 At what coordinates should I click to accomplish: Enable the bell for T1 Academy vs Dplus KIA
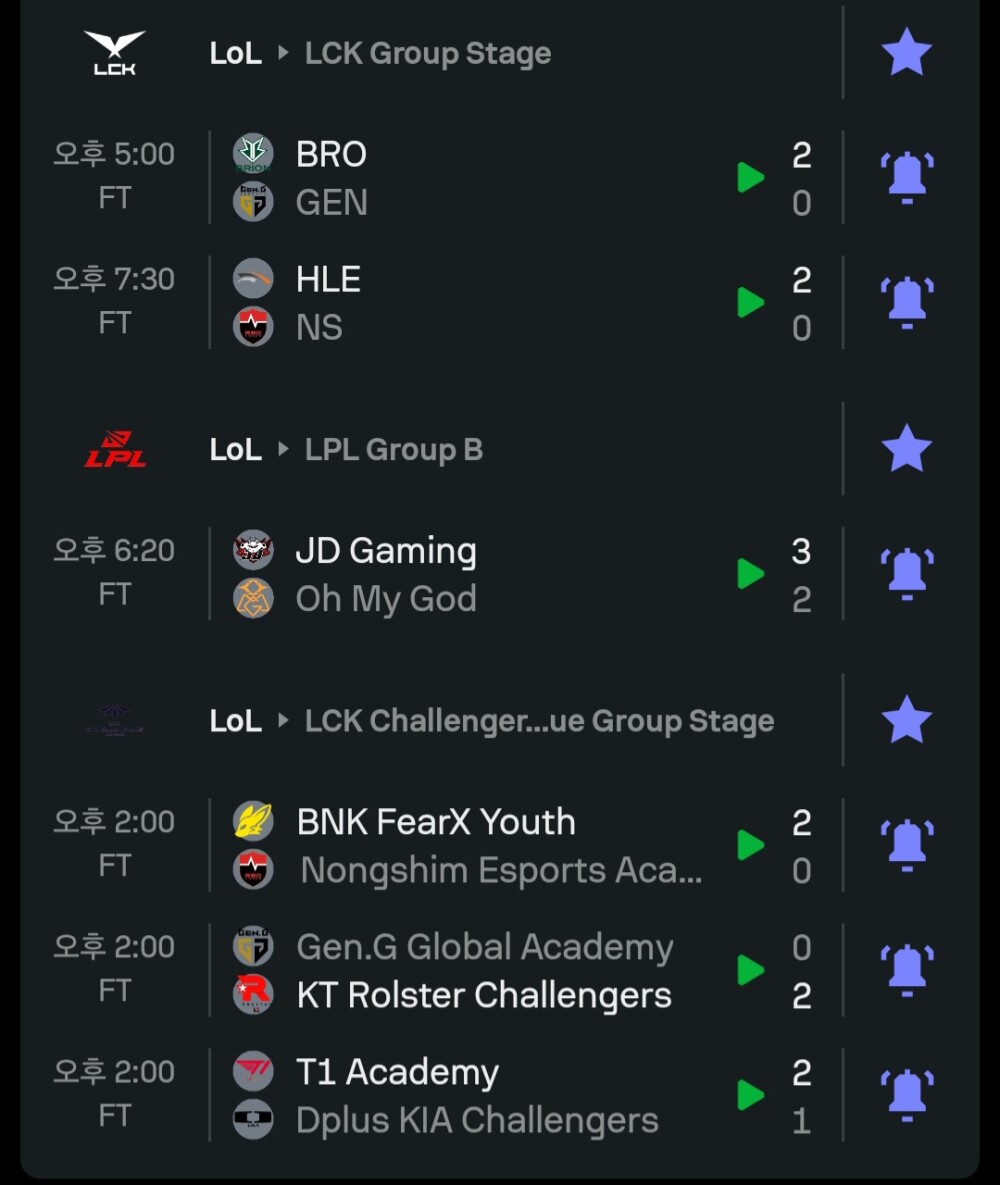point(907,1094)
